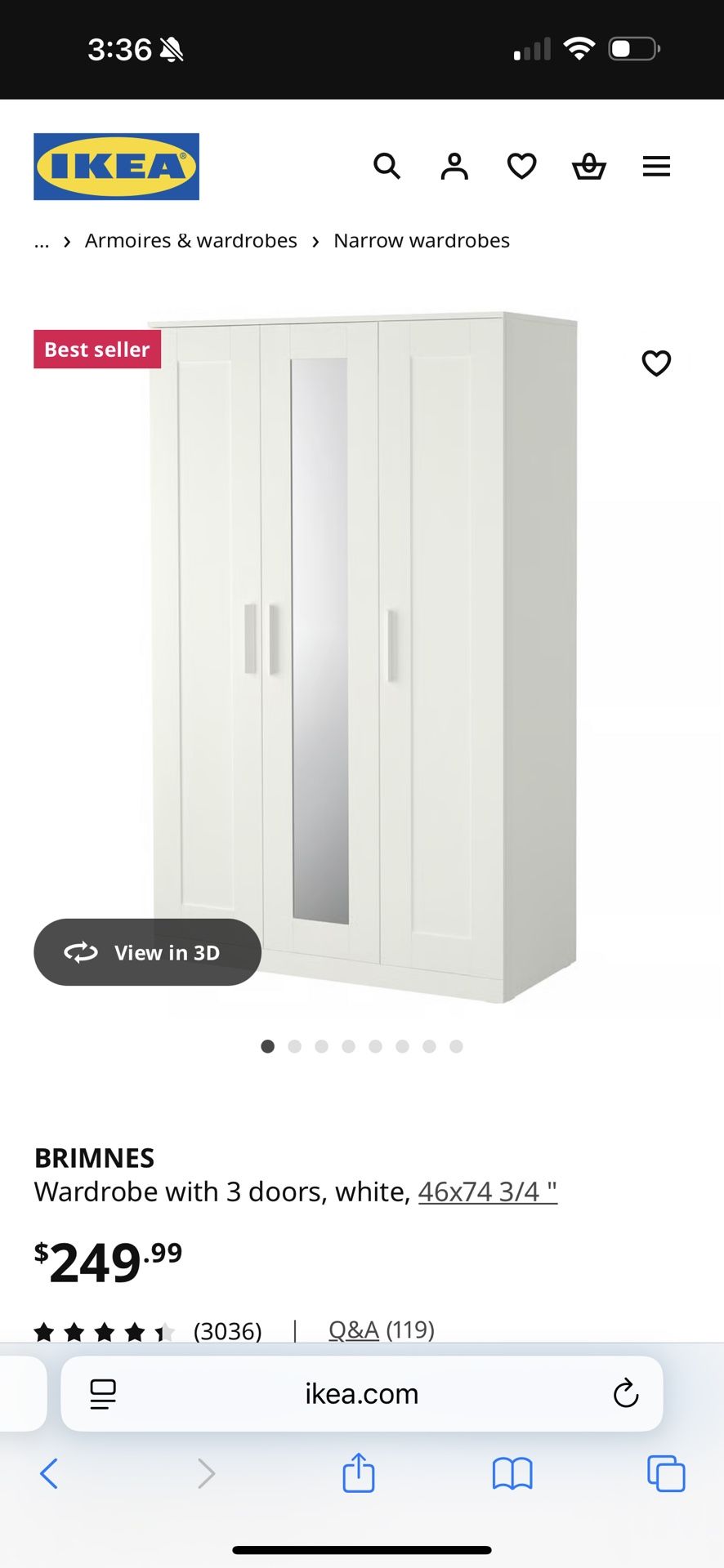Open the Q&A link
This screenshot has width=724, height=1568.
pyautogui.click(x=354, y=1330)
